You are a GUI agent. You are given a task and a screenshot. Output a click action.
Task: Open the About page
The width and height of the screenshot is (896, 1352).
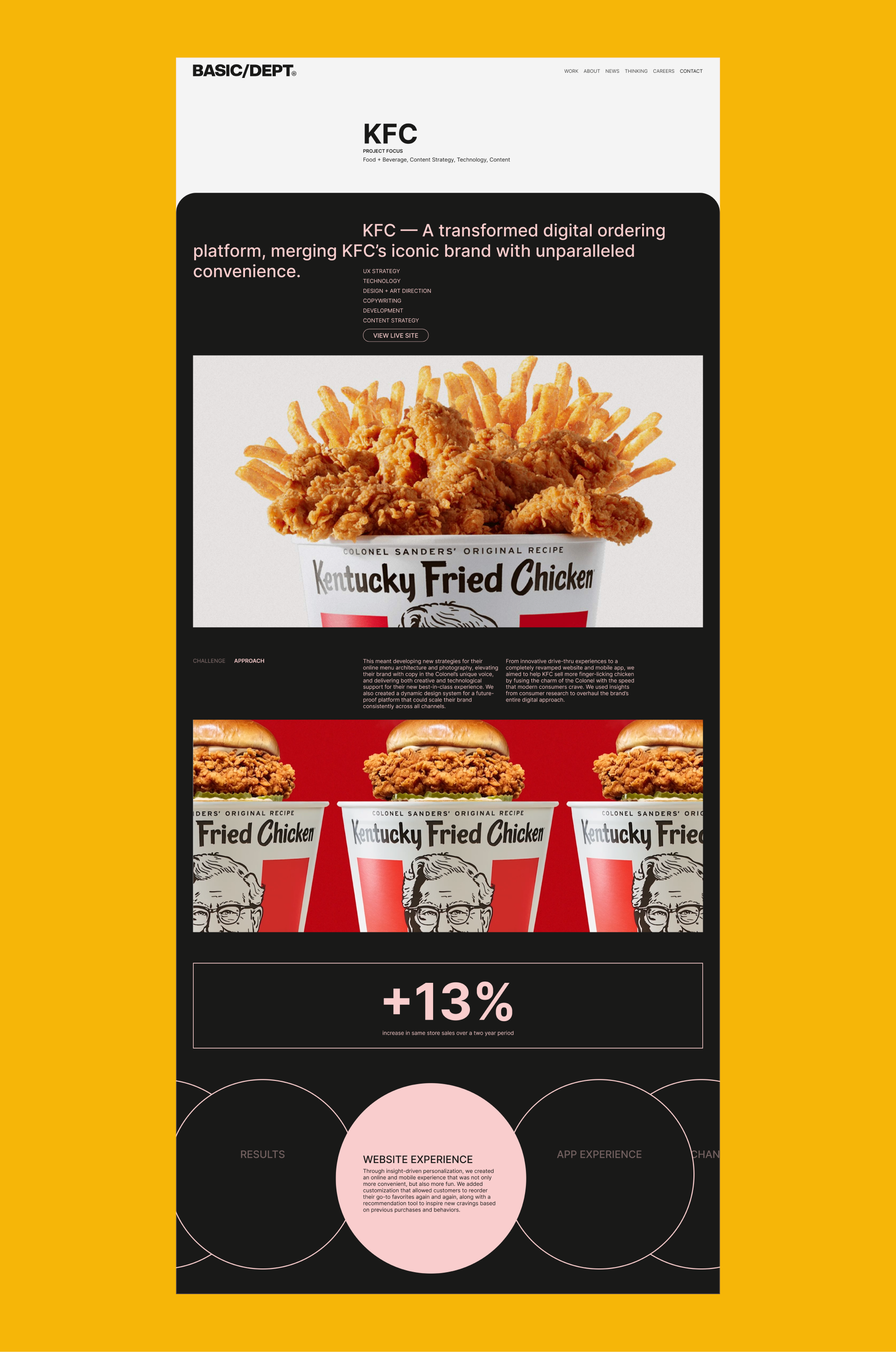coord(591,71)
